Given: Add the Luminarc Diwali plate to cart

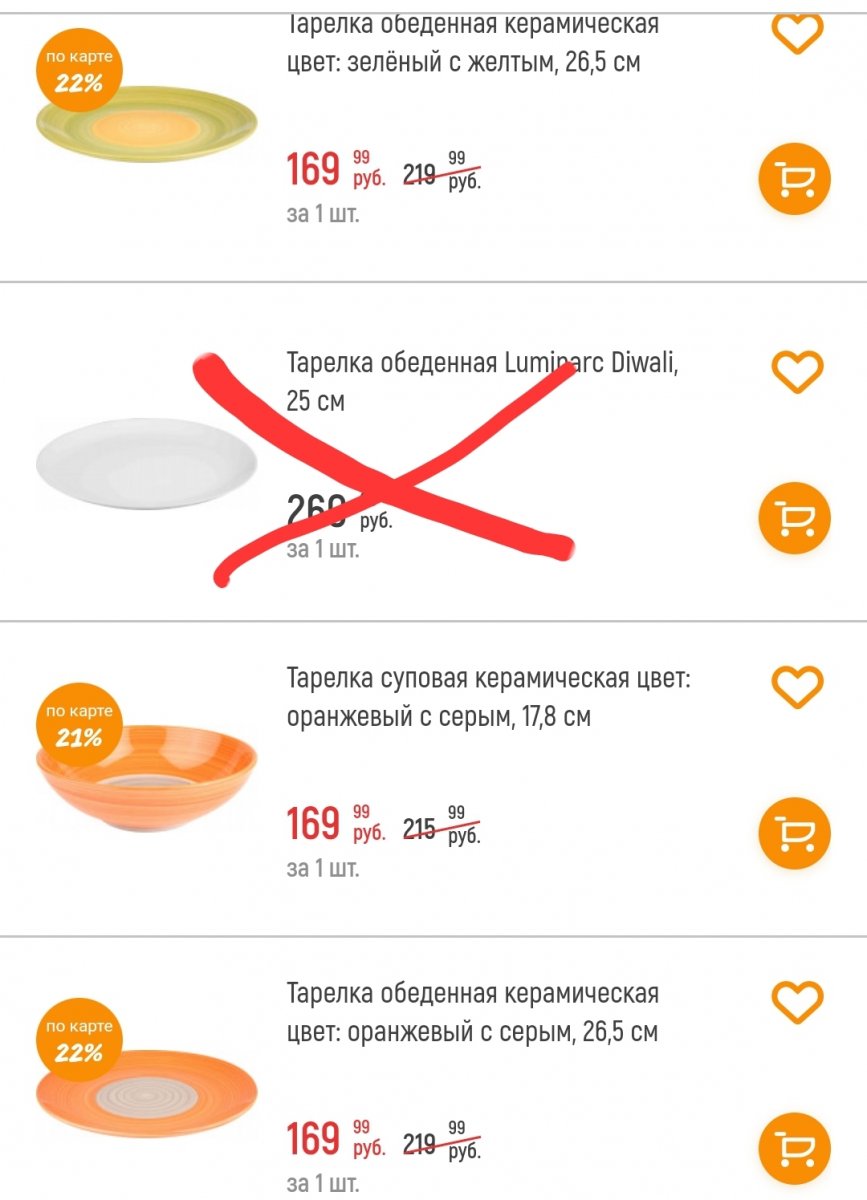Looking at the screenshot, I should click(794, 519).
